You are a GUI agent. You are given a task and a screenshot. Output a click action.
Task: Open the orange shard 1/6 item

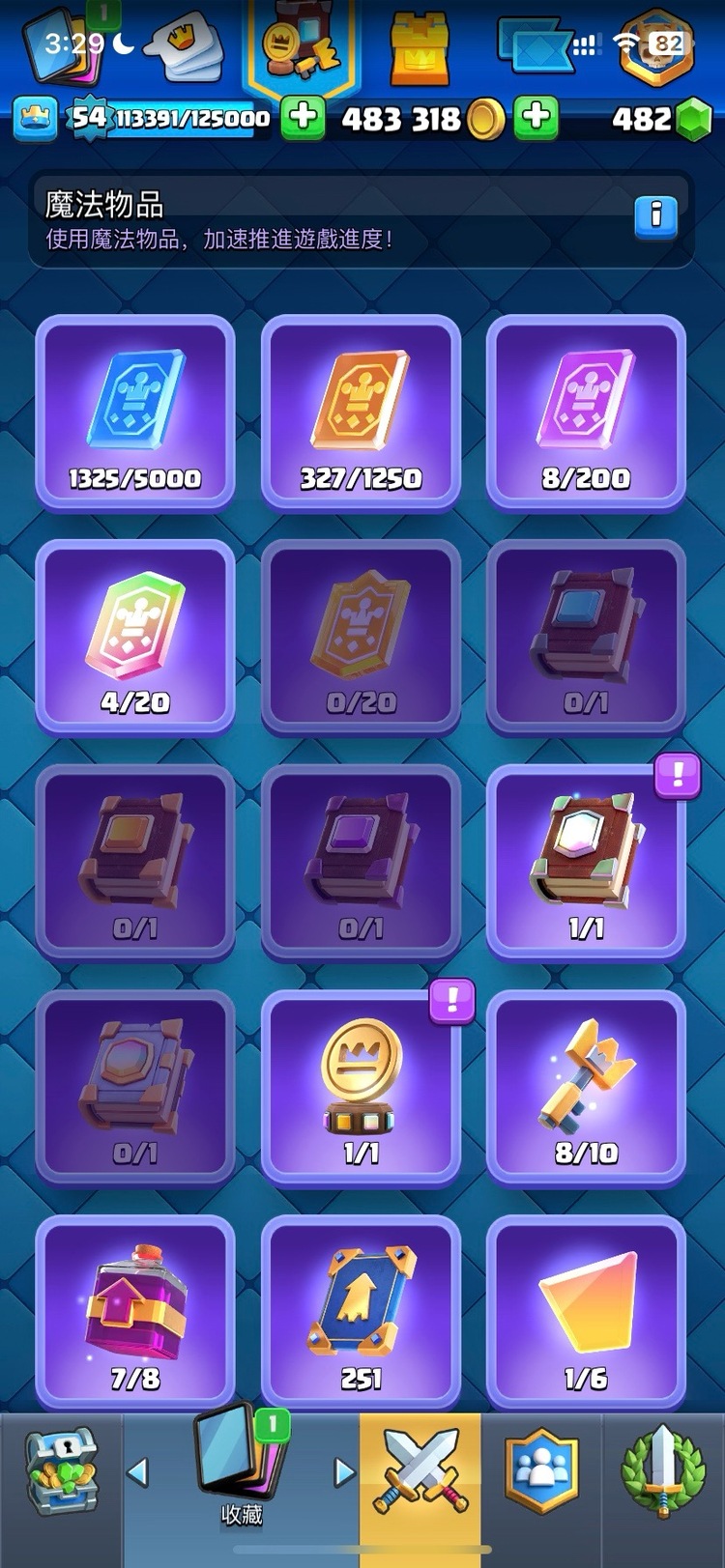click(x=586, y=1312)
